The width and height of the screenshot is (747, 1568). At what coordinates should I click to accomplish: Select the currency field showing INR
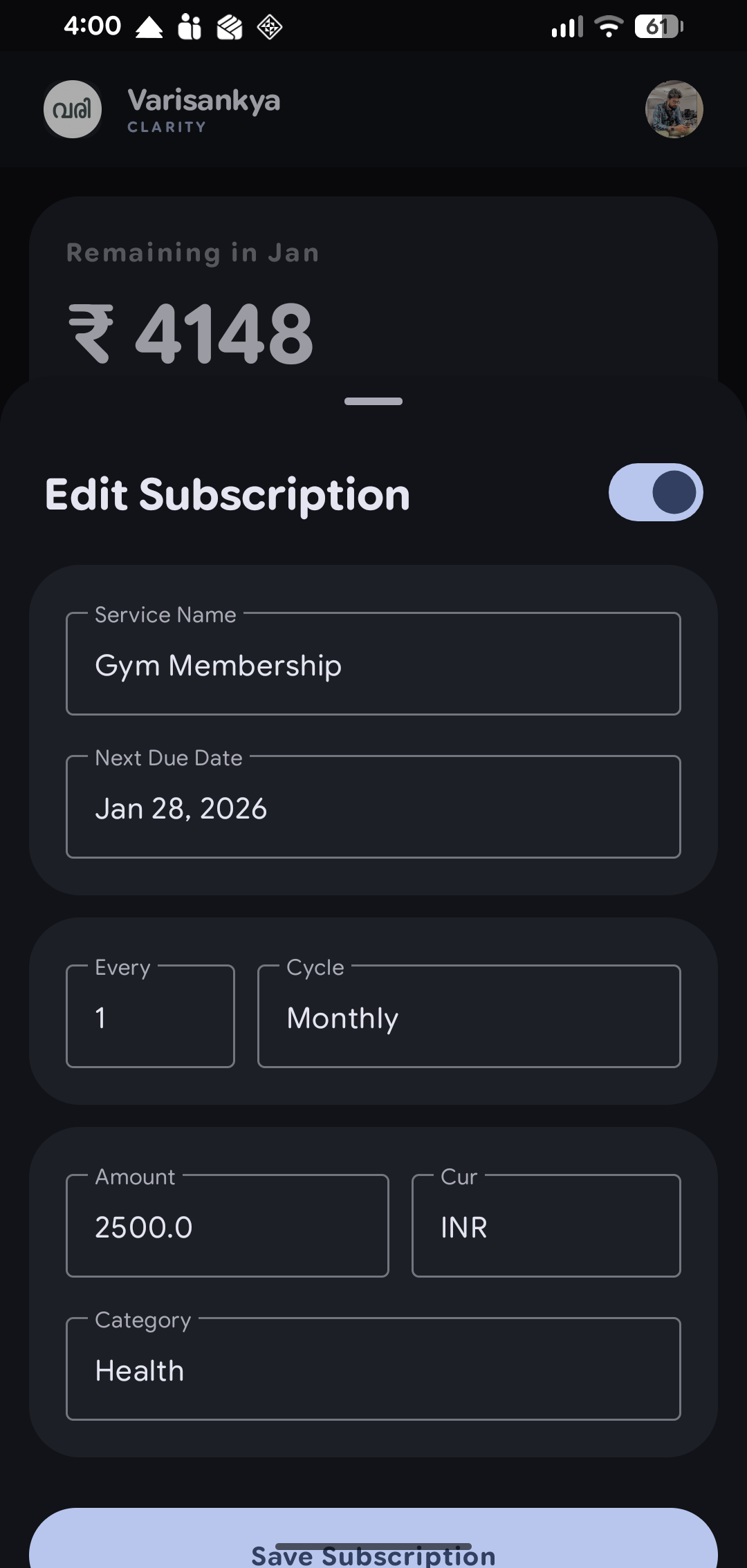[546, 1226]
